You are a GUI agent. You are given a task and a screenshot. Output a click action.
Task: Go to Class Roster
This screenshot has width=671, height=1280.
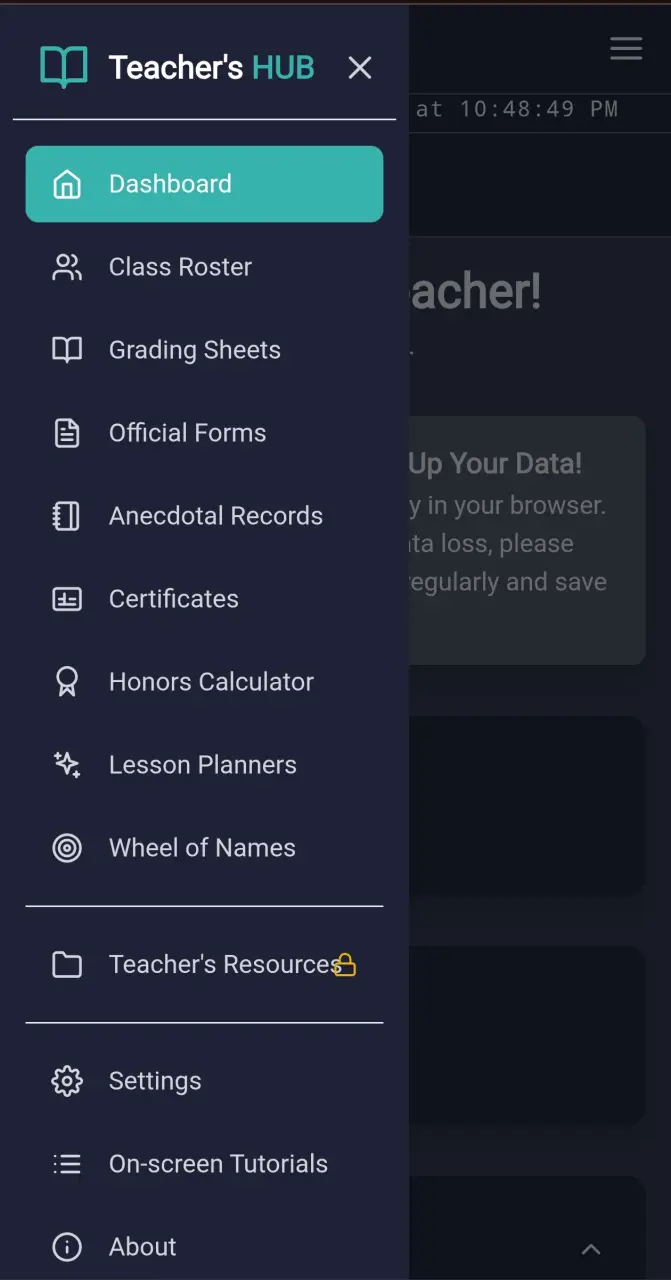(x=204, y=267)
